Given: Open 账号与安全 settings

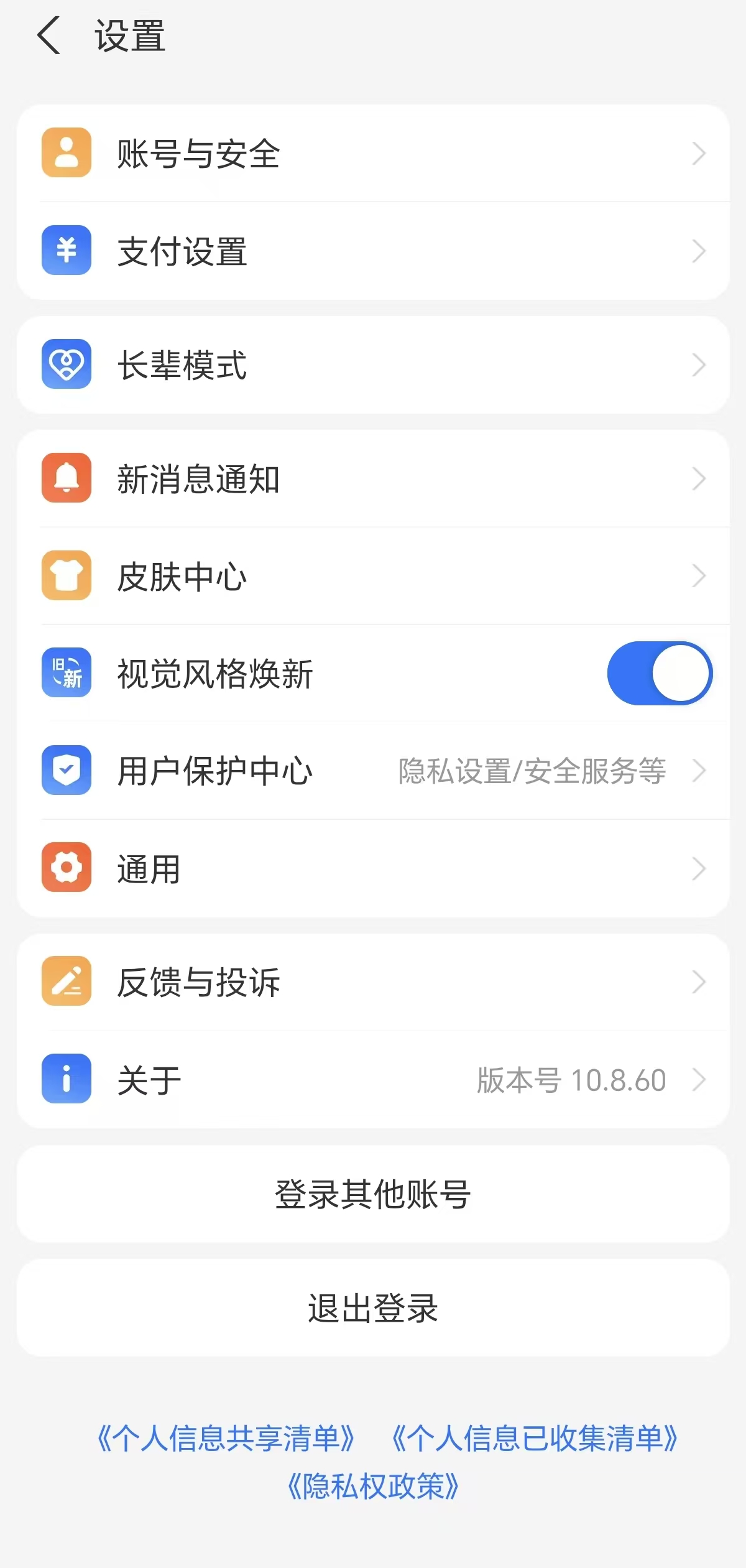Looking at the screenshot, I should (373, 153).
